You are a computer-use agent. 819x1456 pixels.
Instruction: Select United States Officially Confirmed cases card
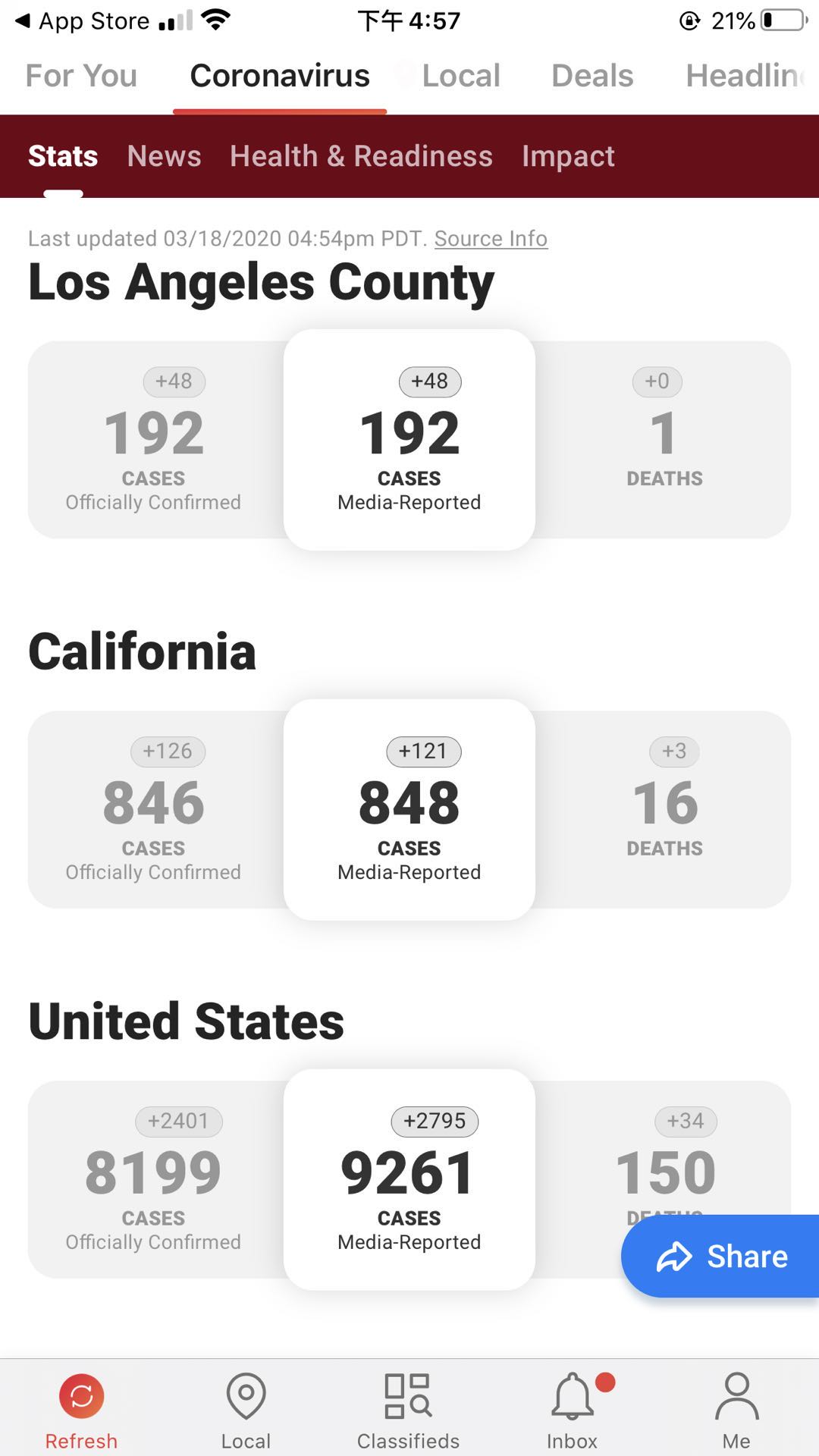tap(155, 1180)
